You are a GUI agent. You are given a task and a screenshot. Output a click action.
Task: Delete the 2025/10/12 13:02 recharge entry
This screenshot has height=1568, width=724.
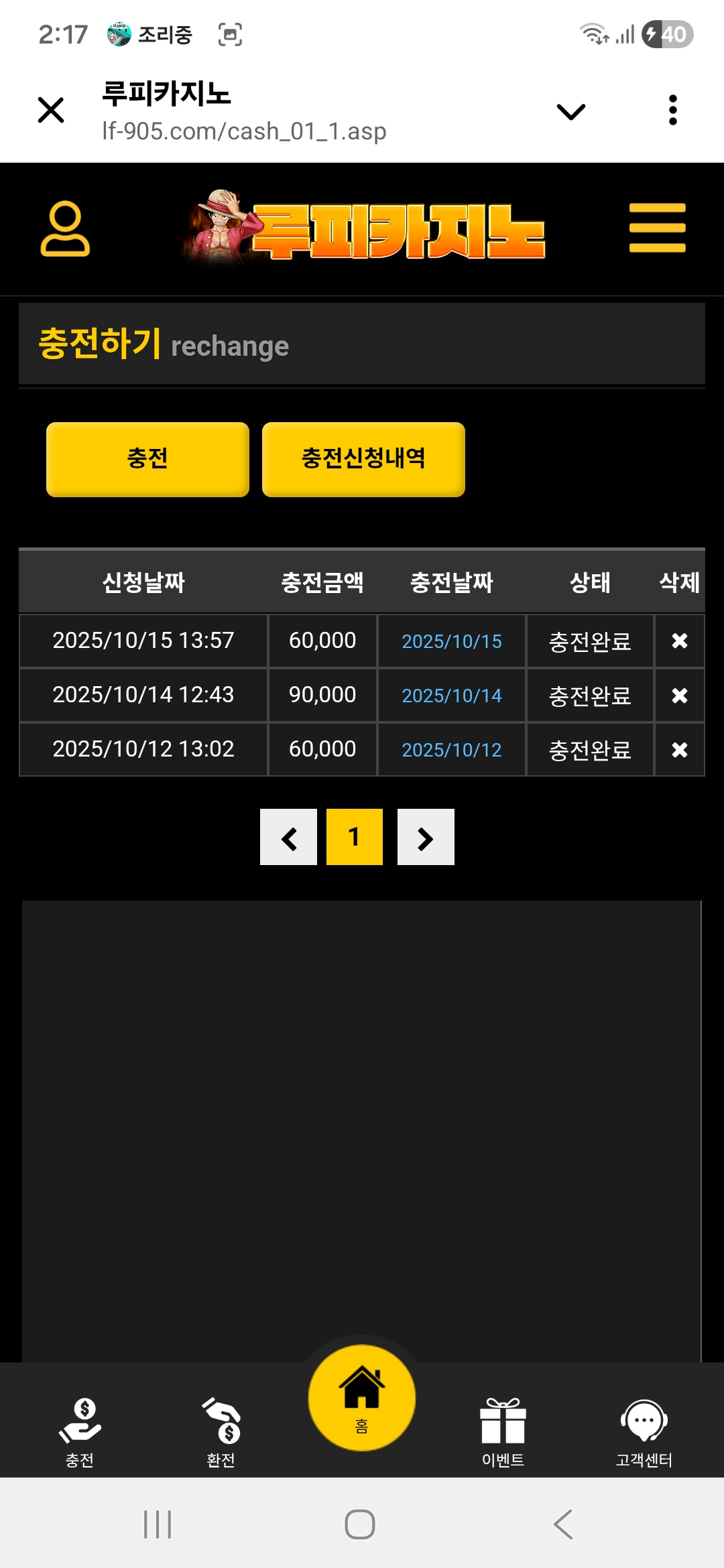tap(679, 750)
